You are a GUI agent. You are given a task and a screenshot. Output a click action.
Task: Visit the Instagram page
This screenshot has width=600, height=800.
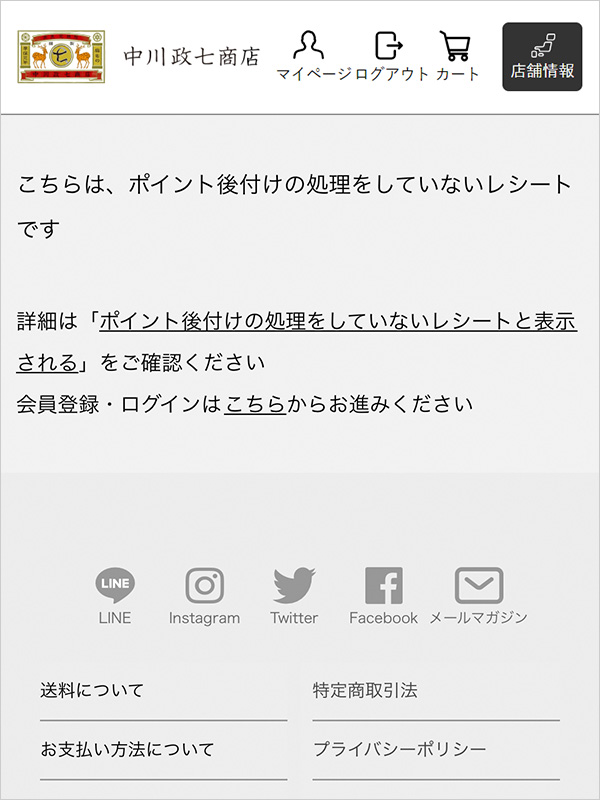coord(204,596)
